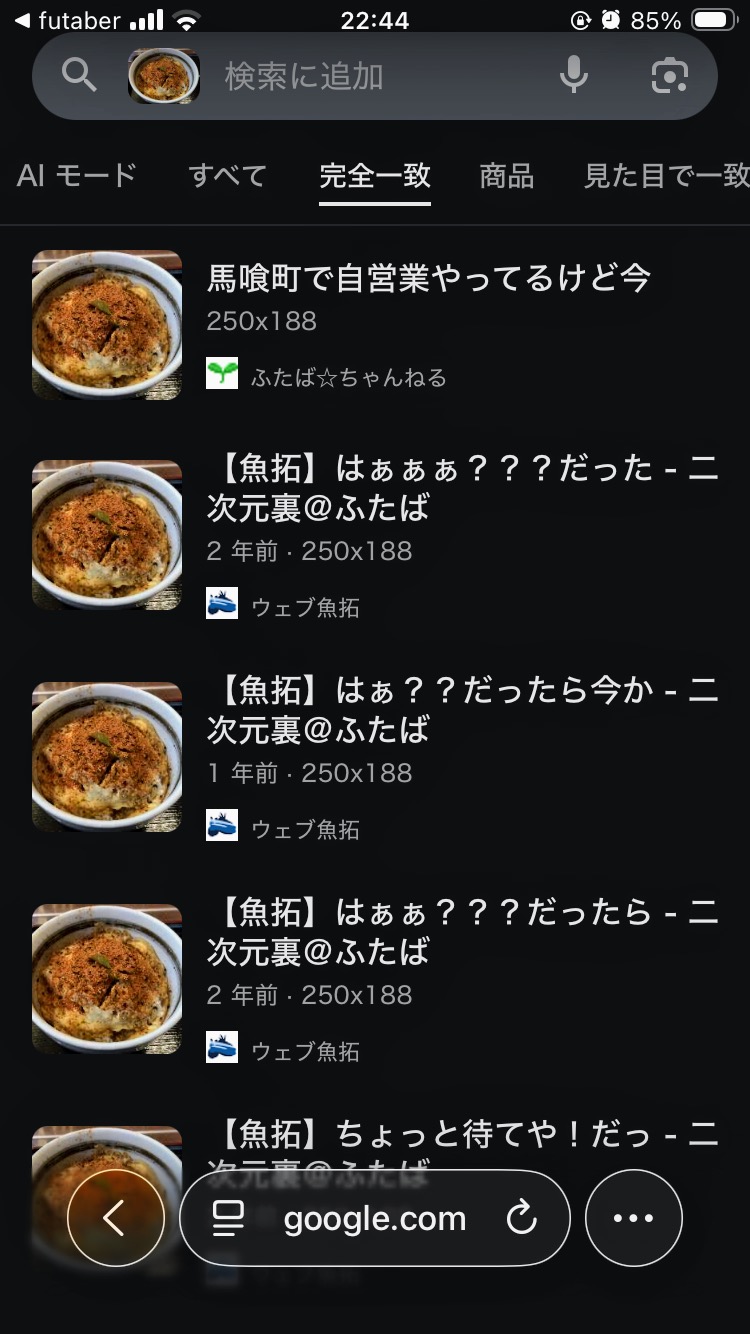The height and width of the screenshot is (1334, 750).
Task: Tap the google.com address bar
Action: pos(374,1218)
